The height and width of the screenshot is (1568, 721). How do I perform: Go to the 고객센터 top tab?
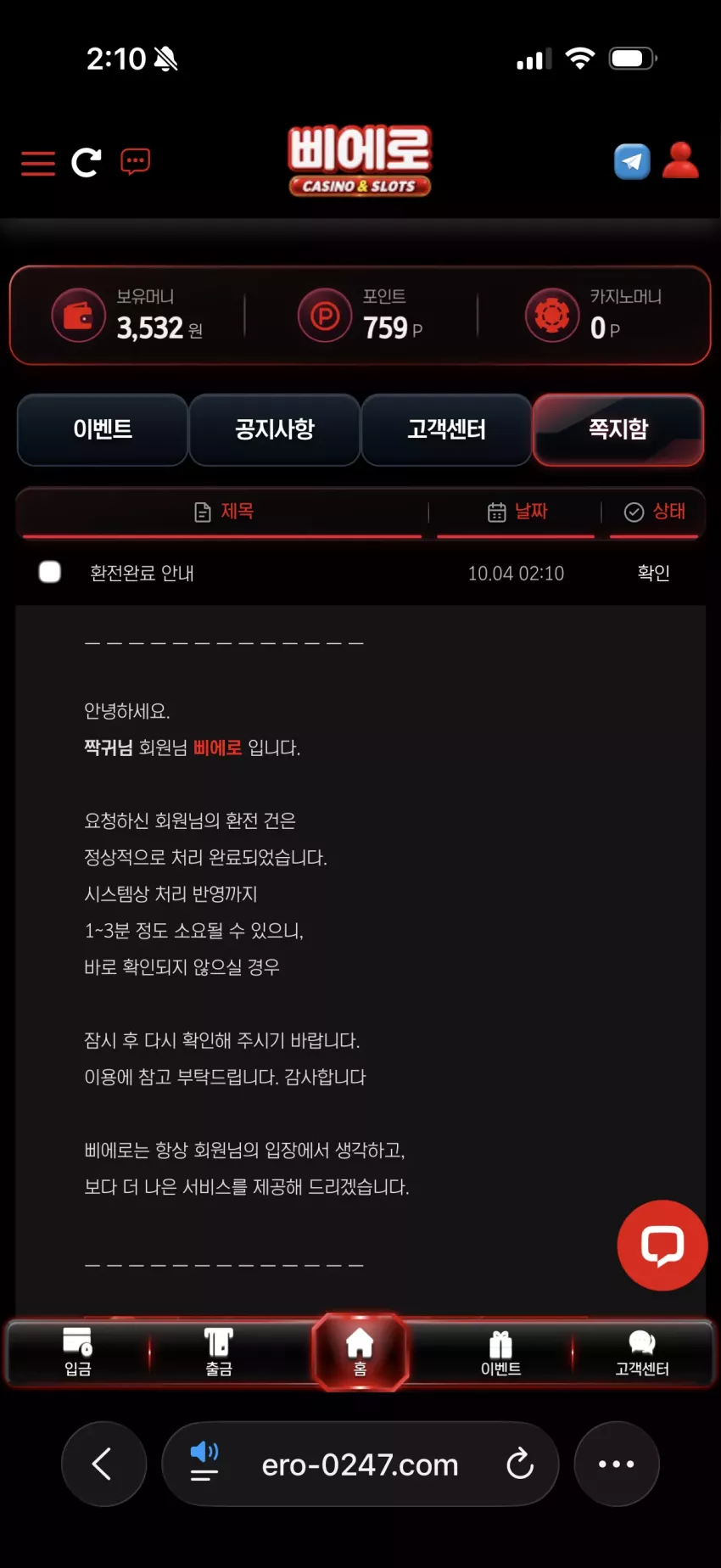[x=446, y=429]
